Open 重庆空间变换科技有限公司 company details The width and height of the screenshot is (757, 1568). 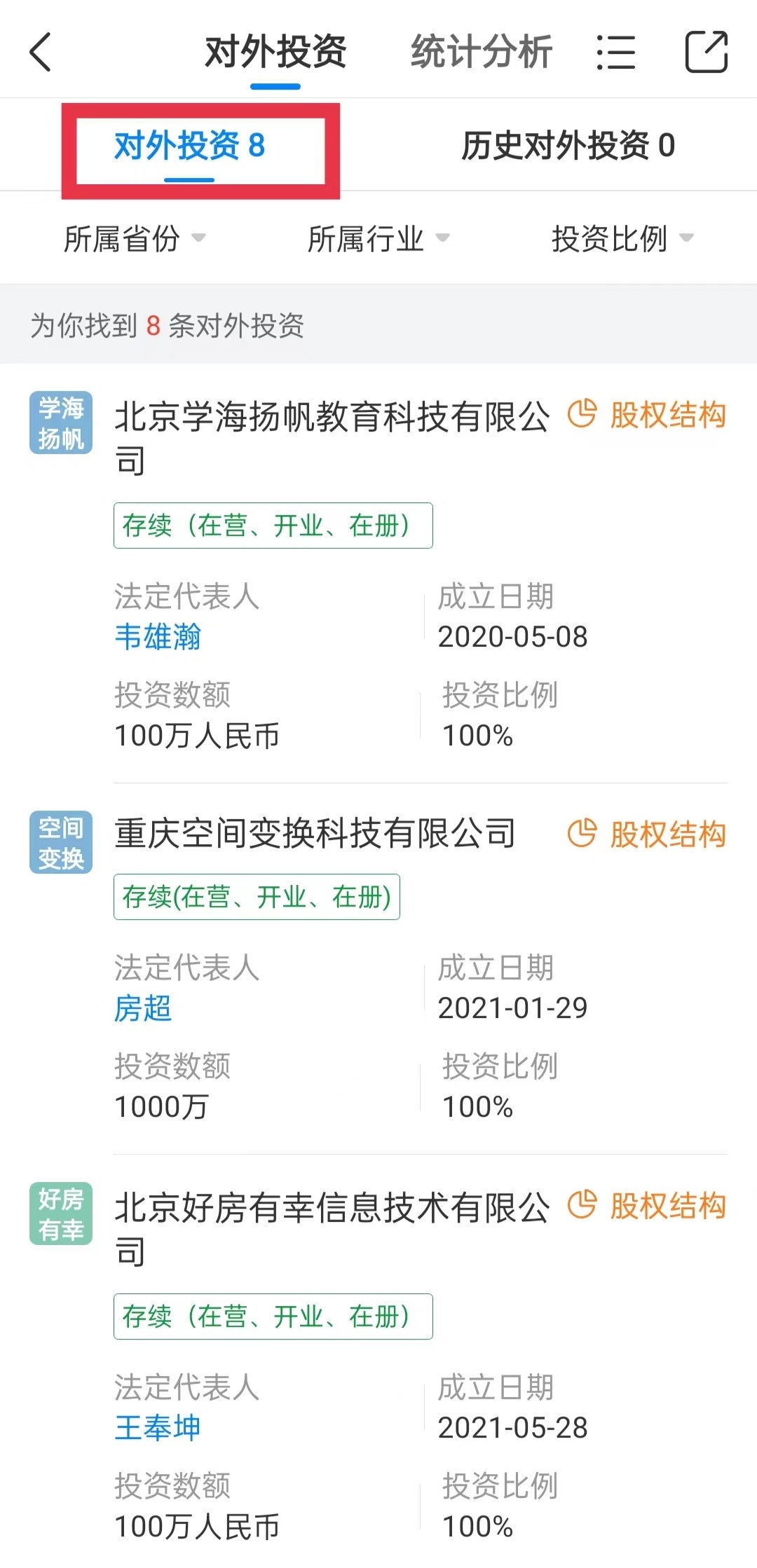pos(315,834)
